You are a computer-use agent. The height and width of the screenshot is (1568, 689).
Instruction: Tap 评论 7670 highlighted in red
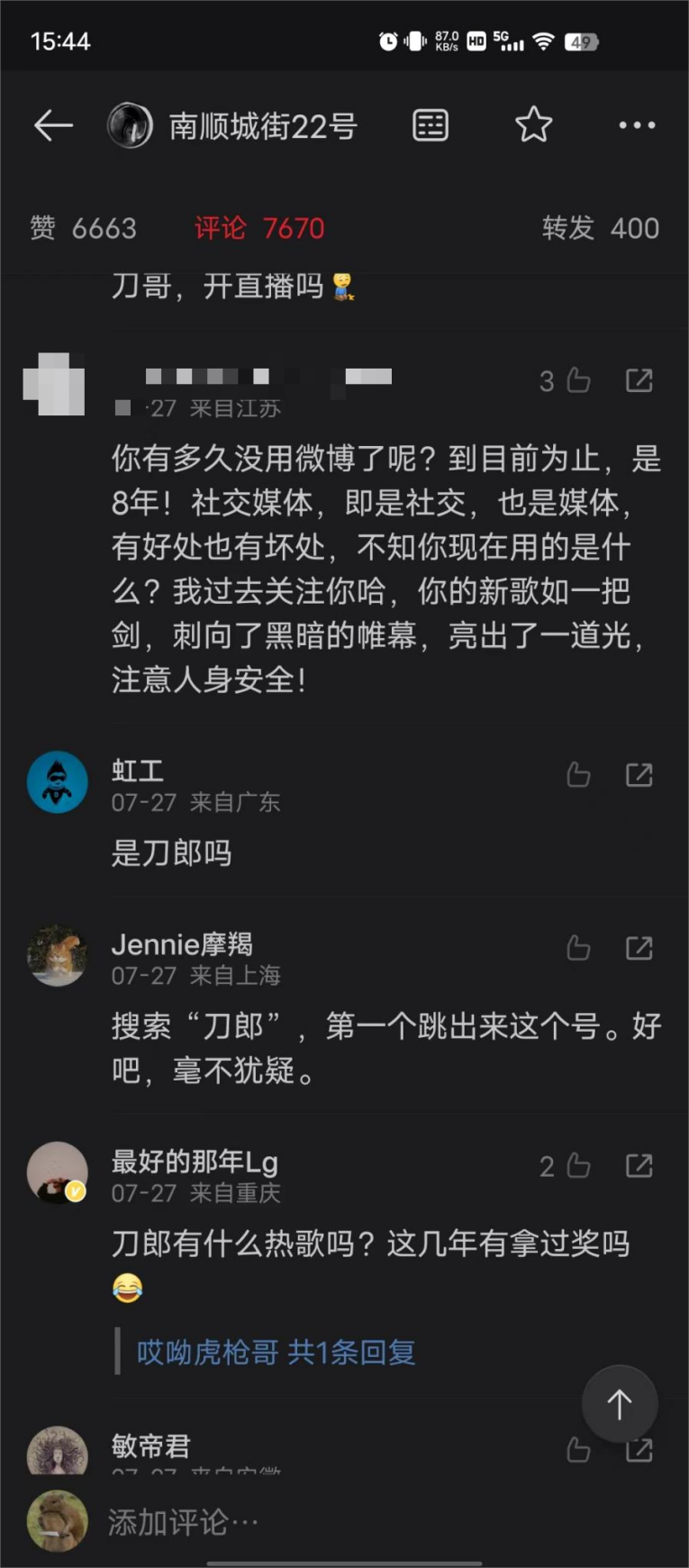pyautogui.click(x=259, y=228)
